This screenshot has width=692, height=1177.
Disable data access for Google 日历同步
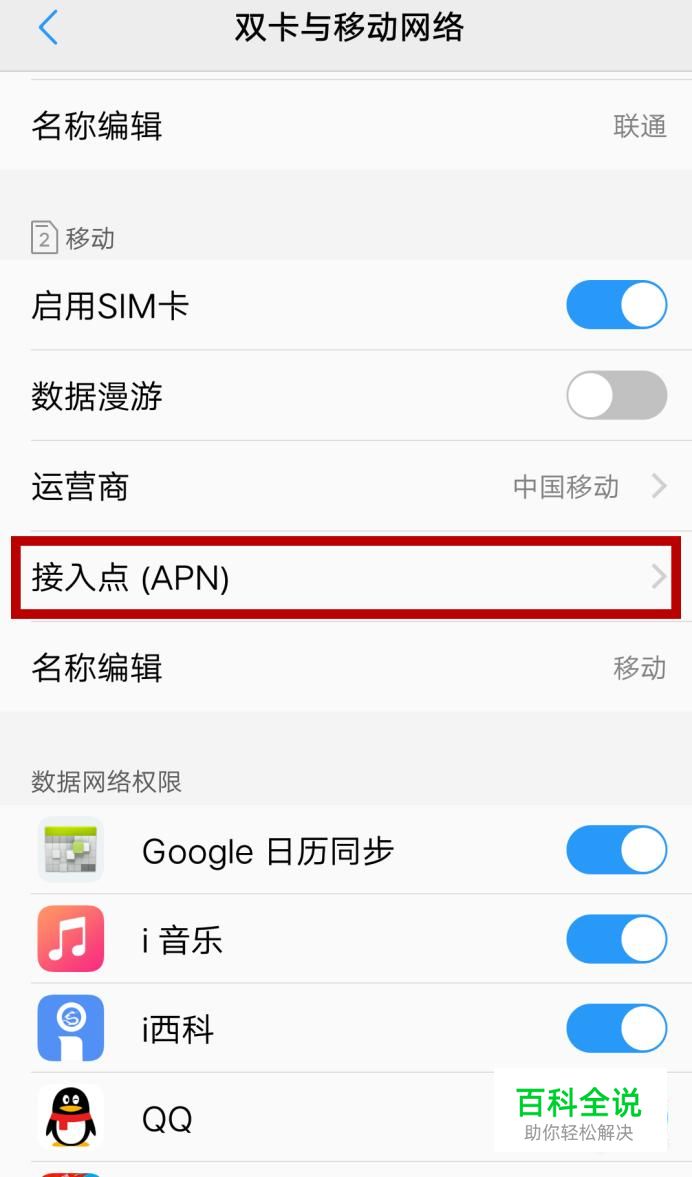616,850
